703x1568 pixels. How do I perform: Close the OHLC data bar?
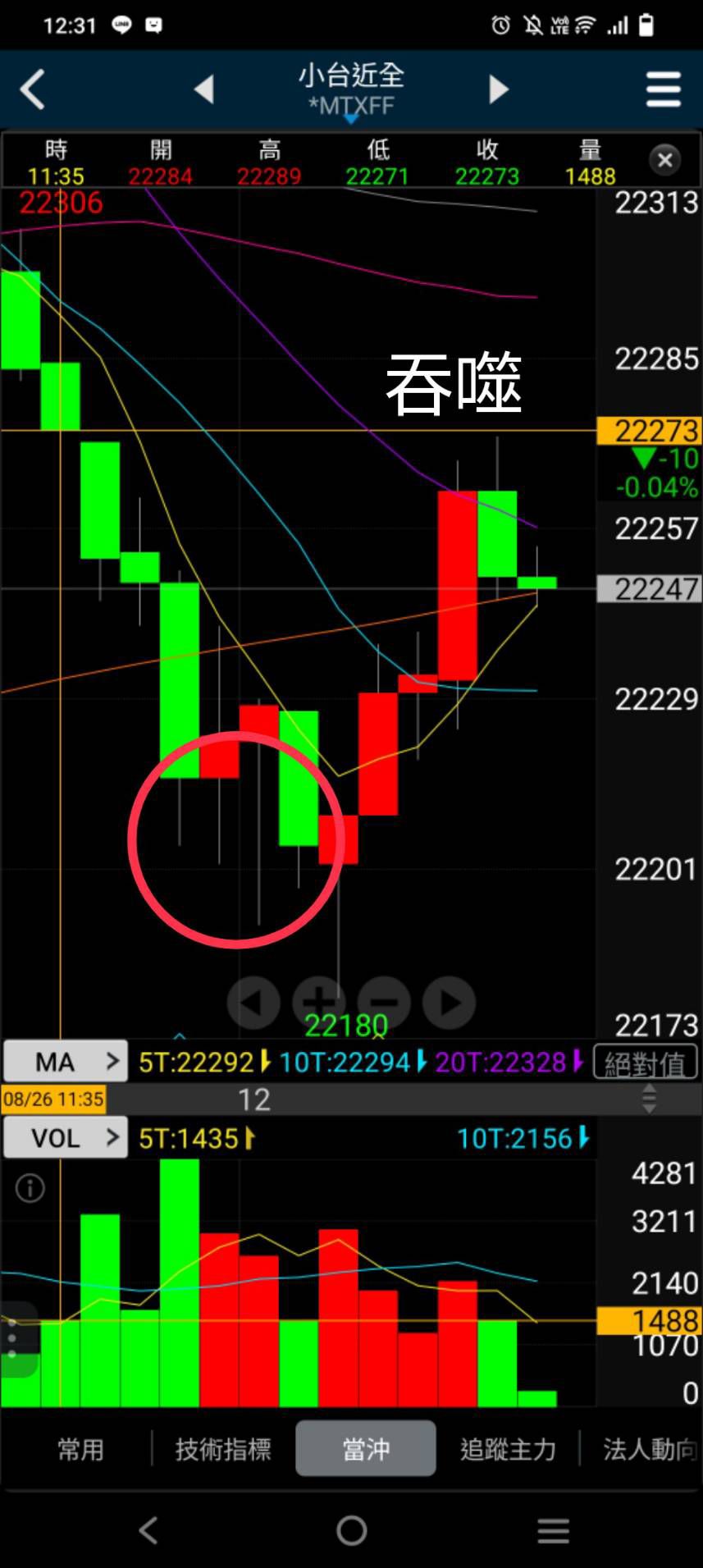pos(665,160)
